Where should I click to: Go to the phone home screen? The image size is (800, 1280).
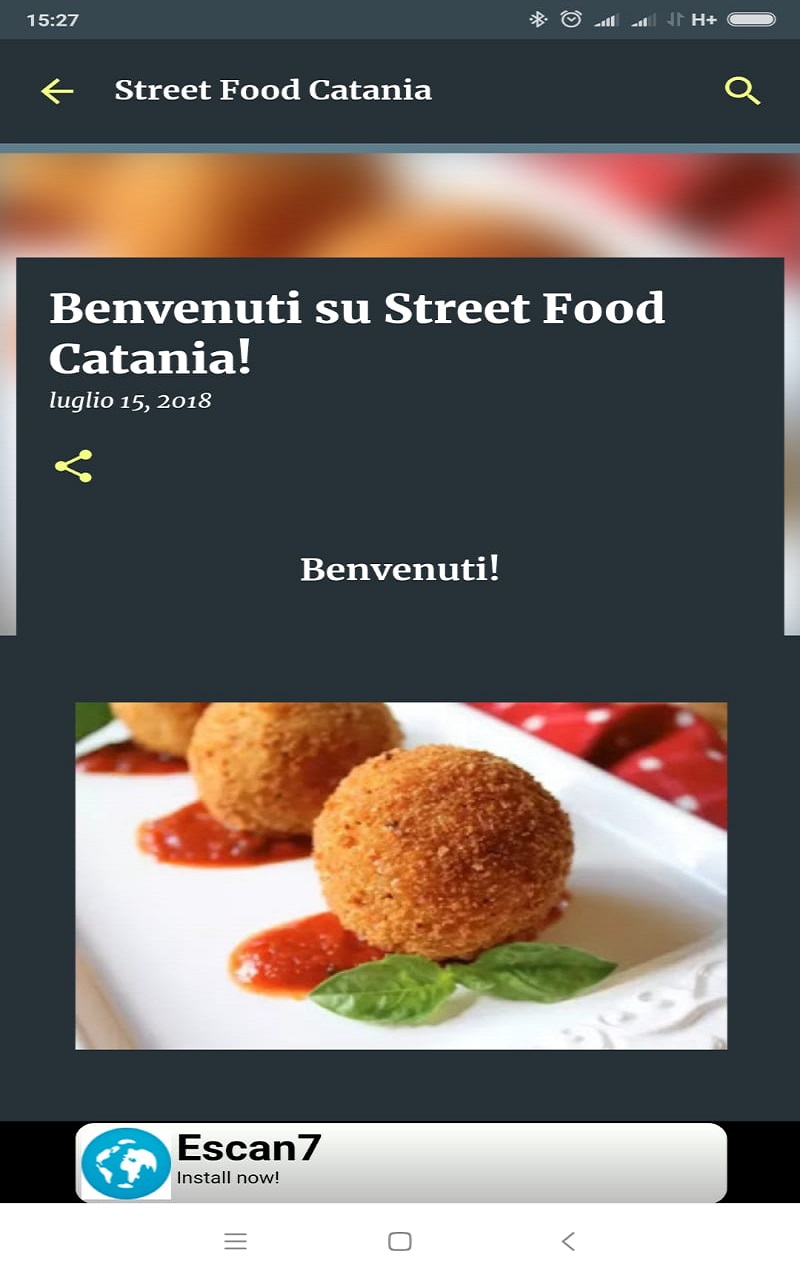click(x=399, y=1241)
